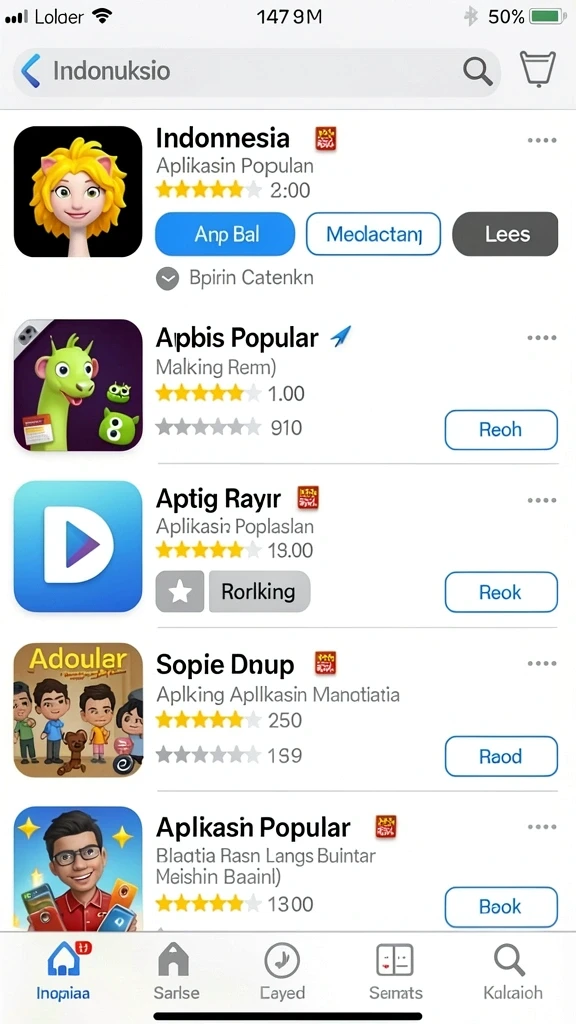The width and height of the screenshot is (576, 1024).
Task: Tap the Book button for Aplikasin Popular
Action: 501,907
